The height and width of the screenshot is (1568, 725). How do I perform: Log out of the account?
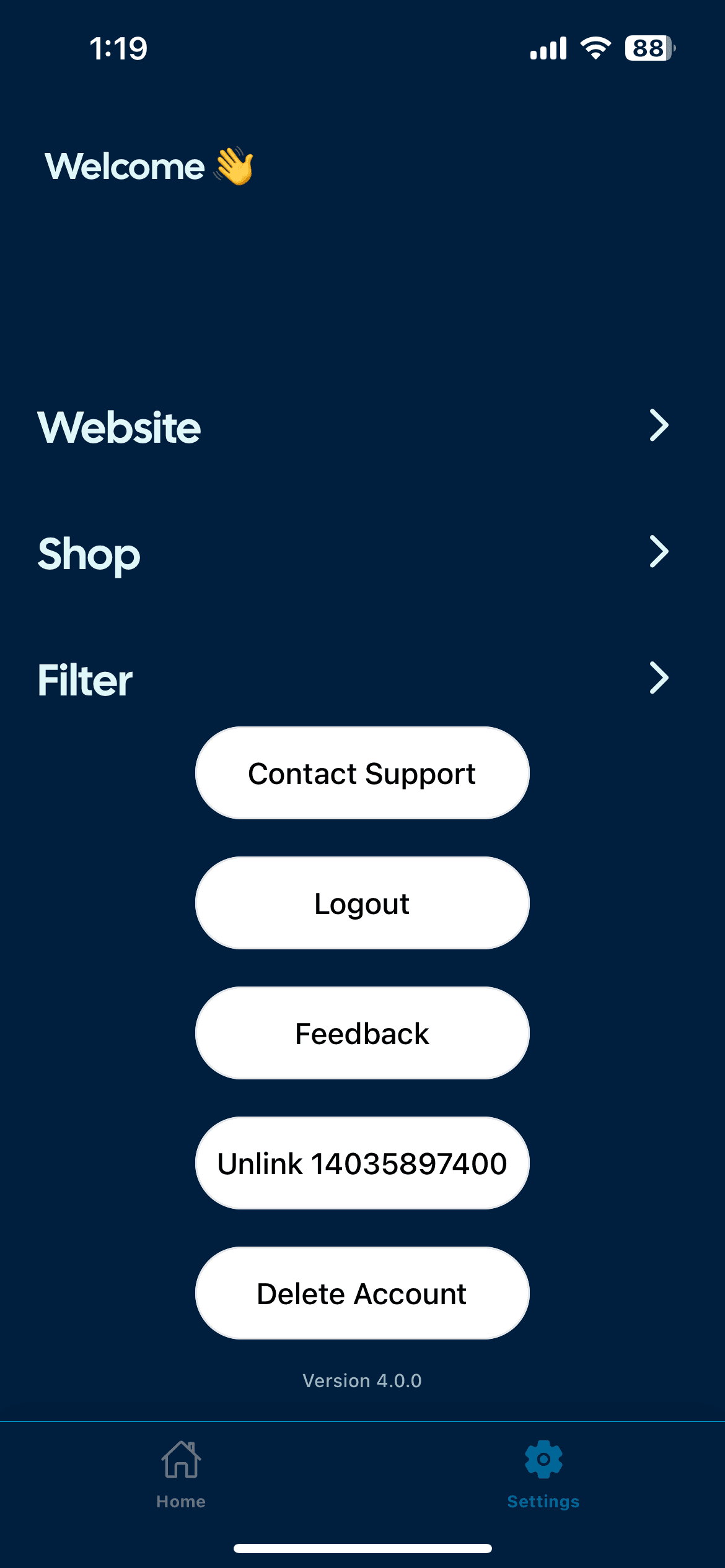pos(362,904)
